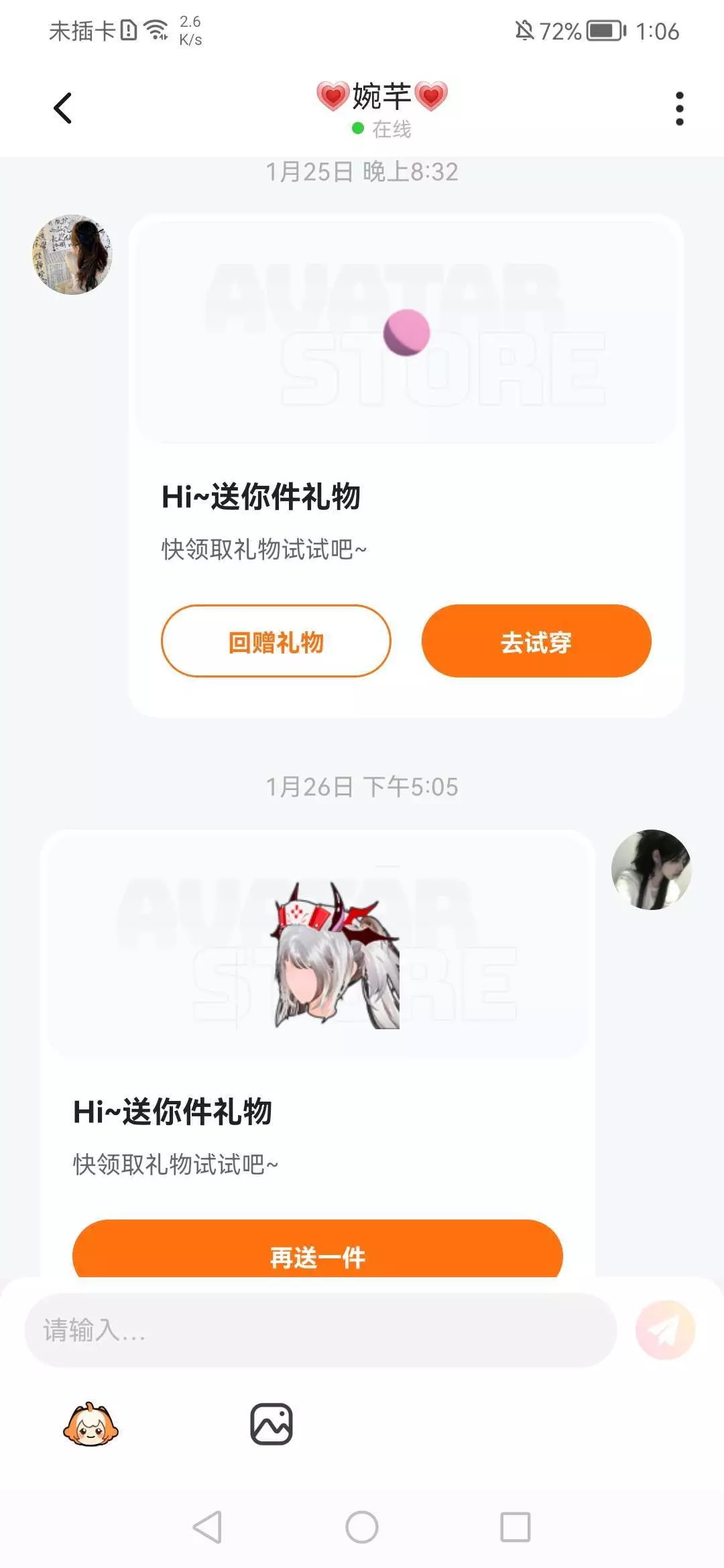The image size is (724, 1568).
Task: Open the orange avatar sticker icon
Action: pos(90,1425)
